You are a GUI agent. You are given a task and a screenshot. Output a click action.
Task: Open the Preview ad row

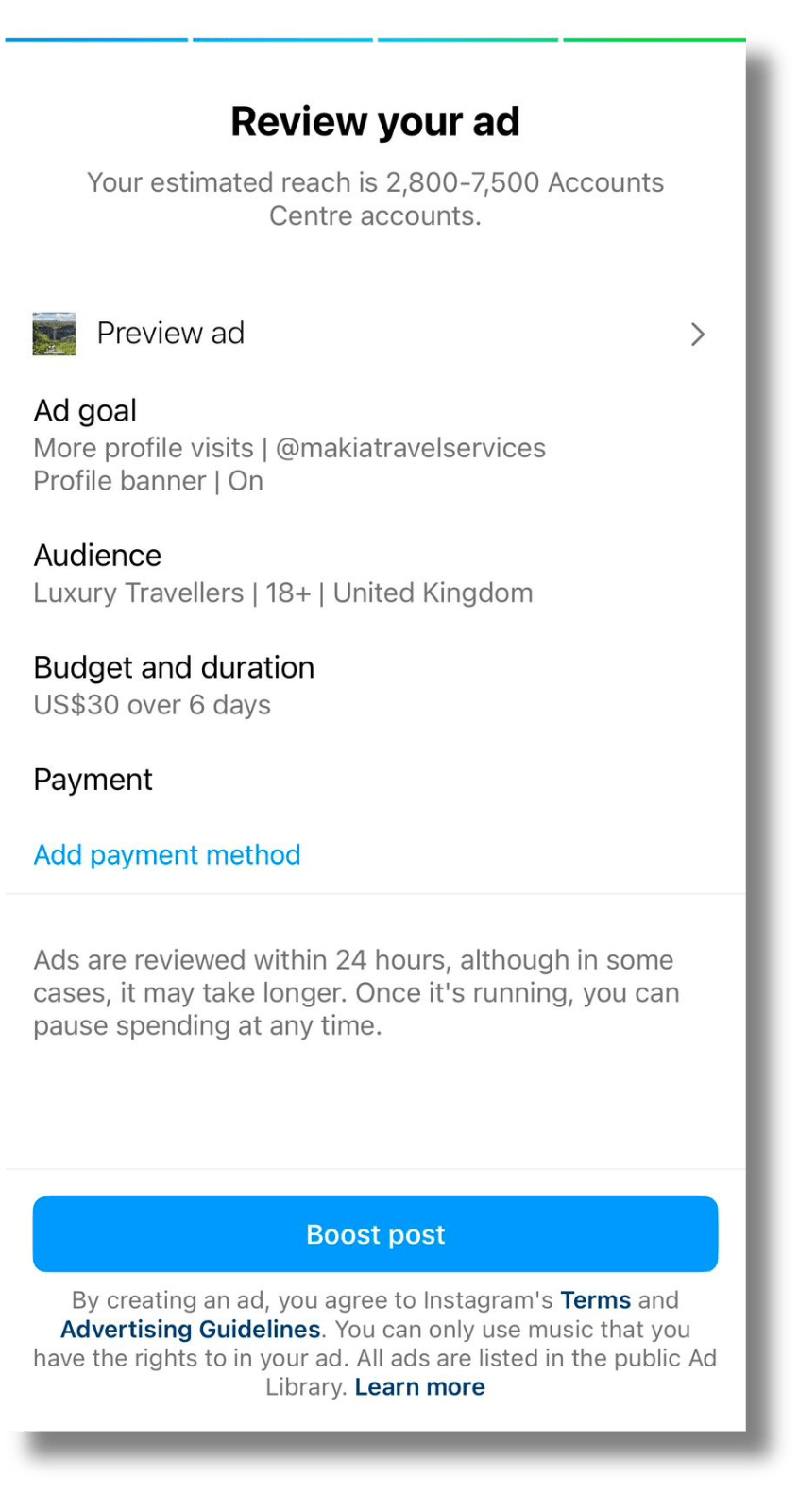(374, 334)
